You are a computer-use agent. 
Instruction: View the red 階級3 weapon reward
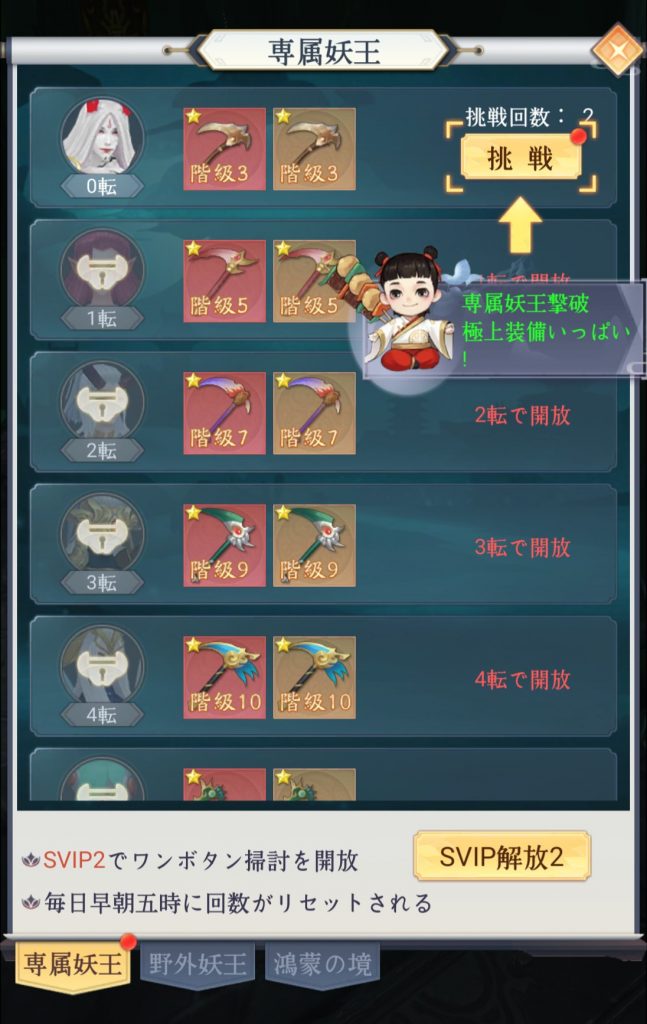224,149
